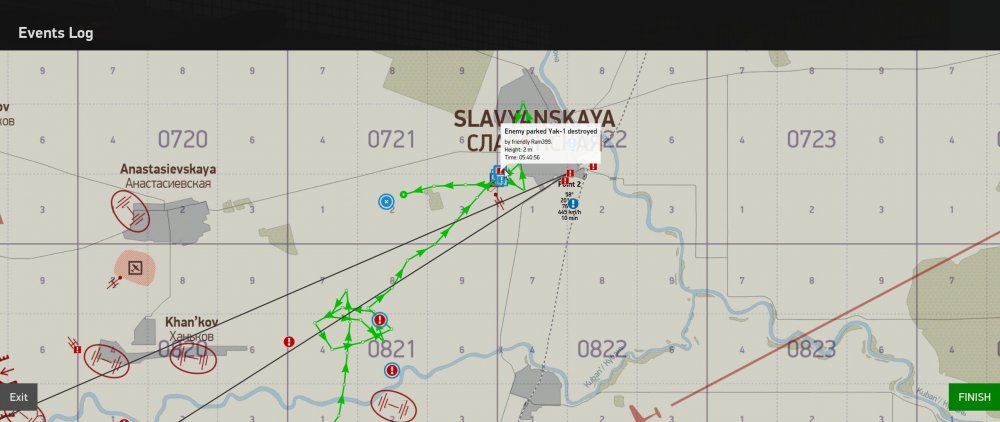Tap the green FINISH button

point(973,397)
